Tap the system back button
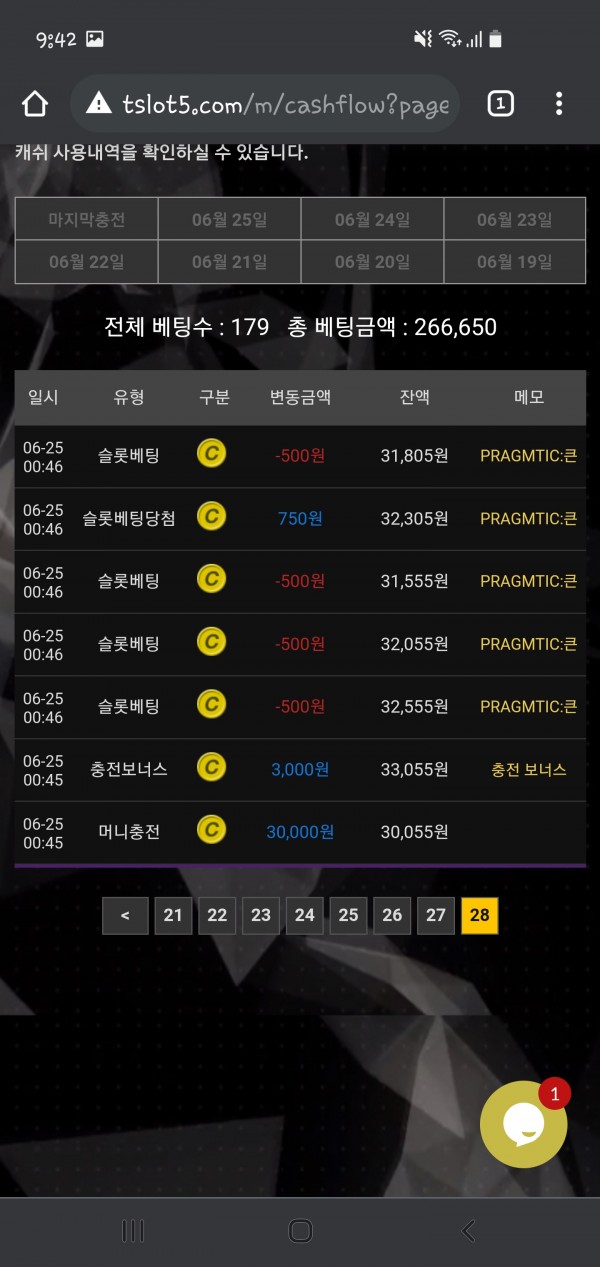 coord(468,1231)
